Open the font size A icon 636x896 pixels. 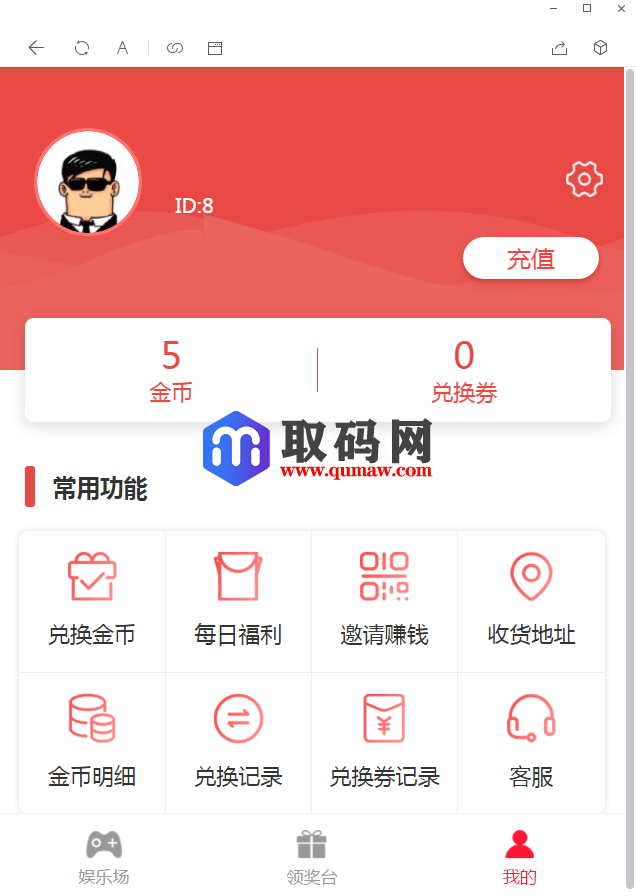click(122, 48)
